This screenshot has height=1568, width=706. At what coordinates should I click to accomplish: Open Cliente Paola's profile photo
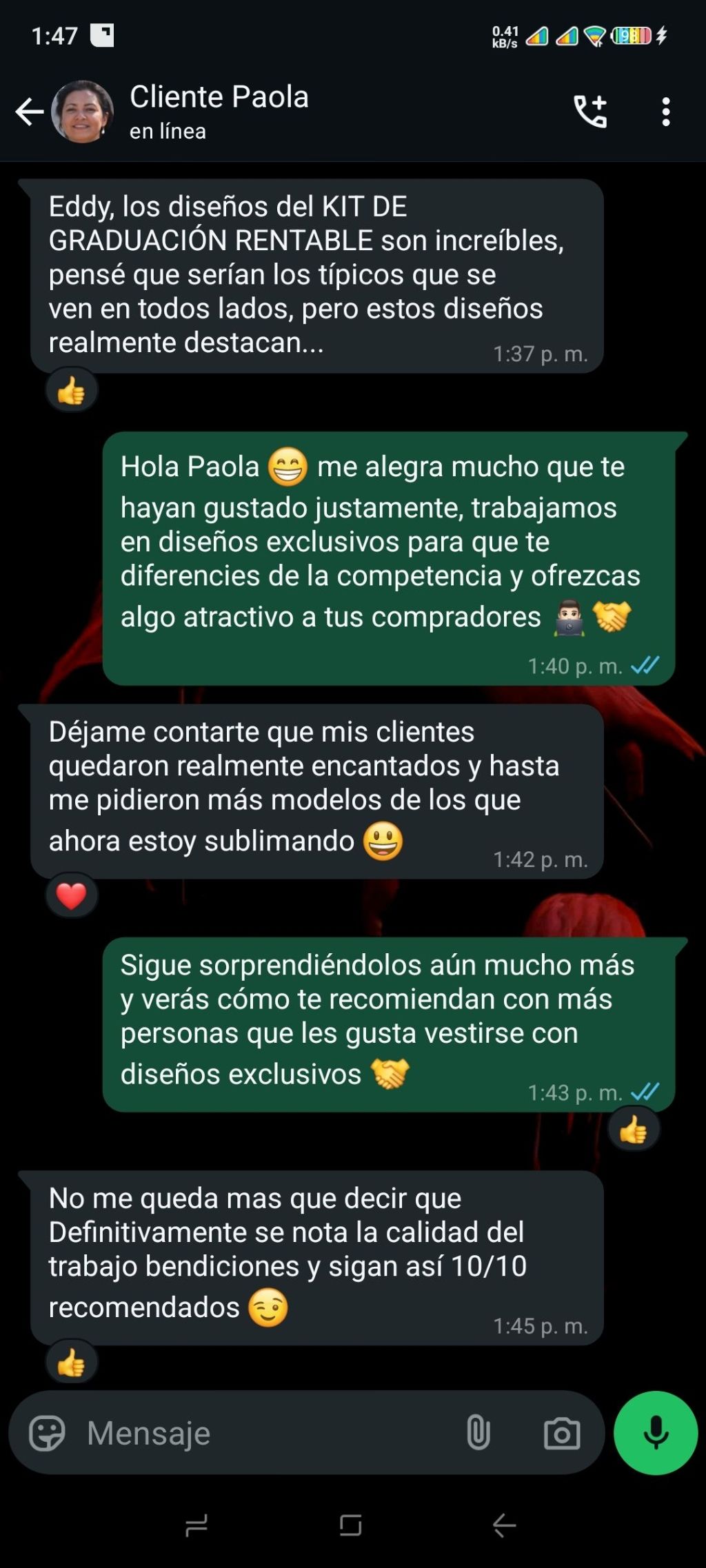[x=83, y=112]
